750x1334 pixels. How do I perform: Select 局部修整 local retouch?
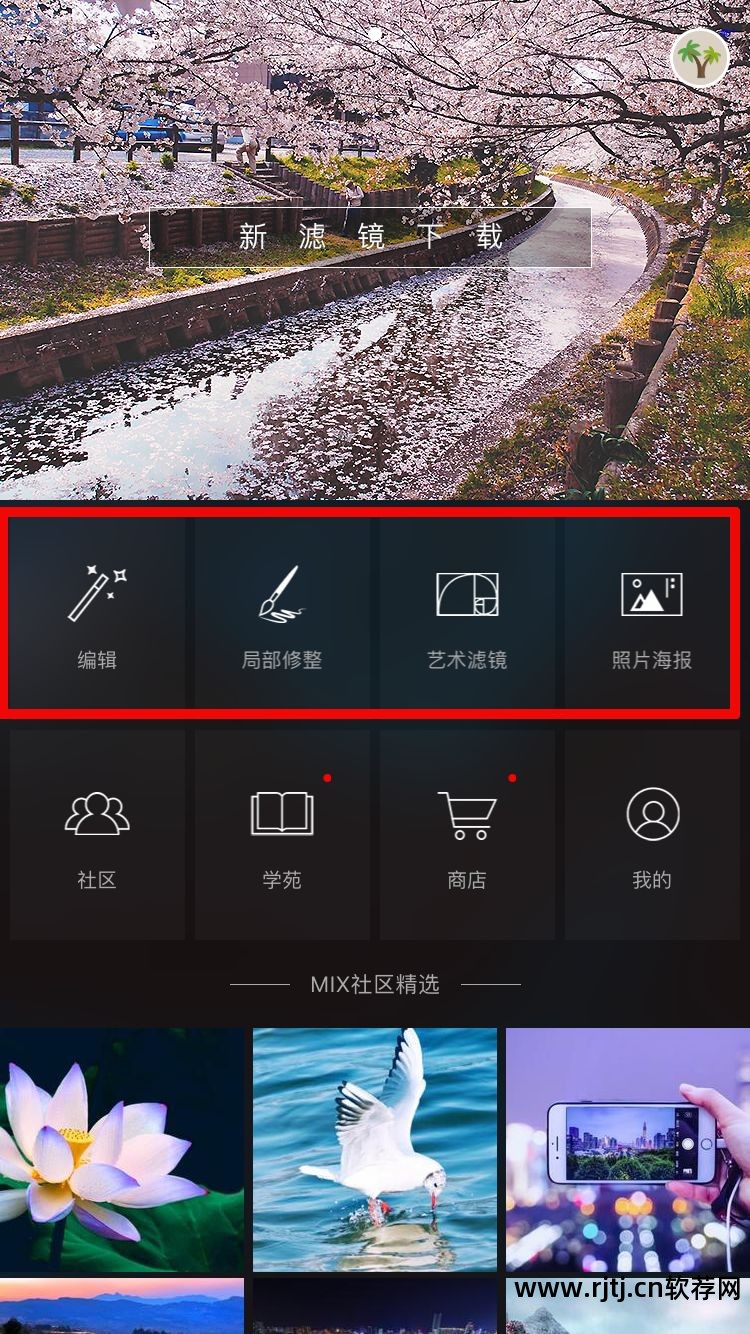(282, 614)
